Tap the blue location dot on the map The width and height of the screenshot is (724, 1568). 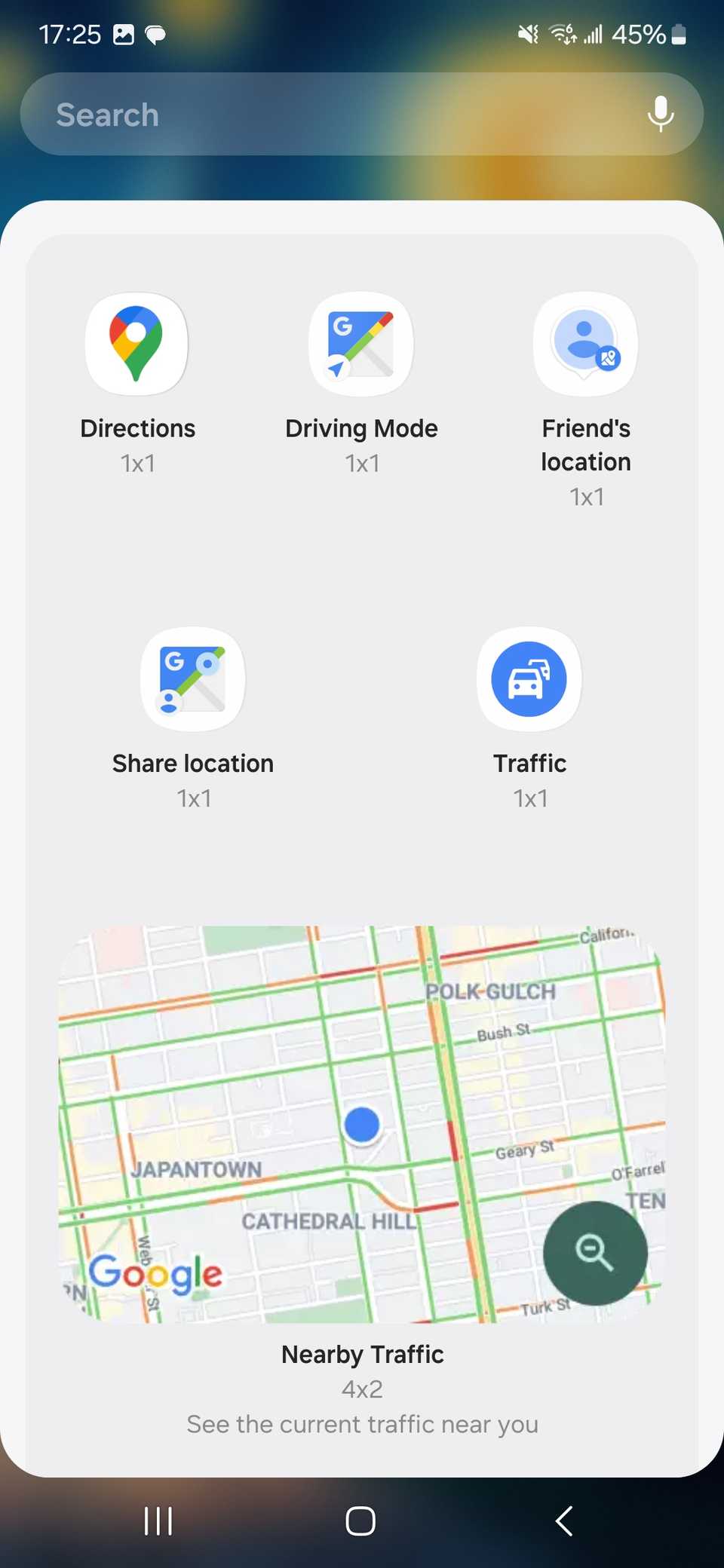(x=363, y=1125)
